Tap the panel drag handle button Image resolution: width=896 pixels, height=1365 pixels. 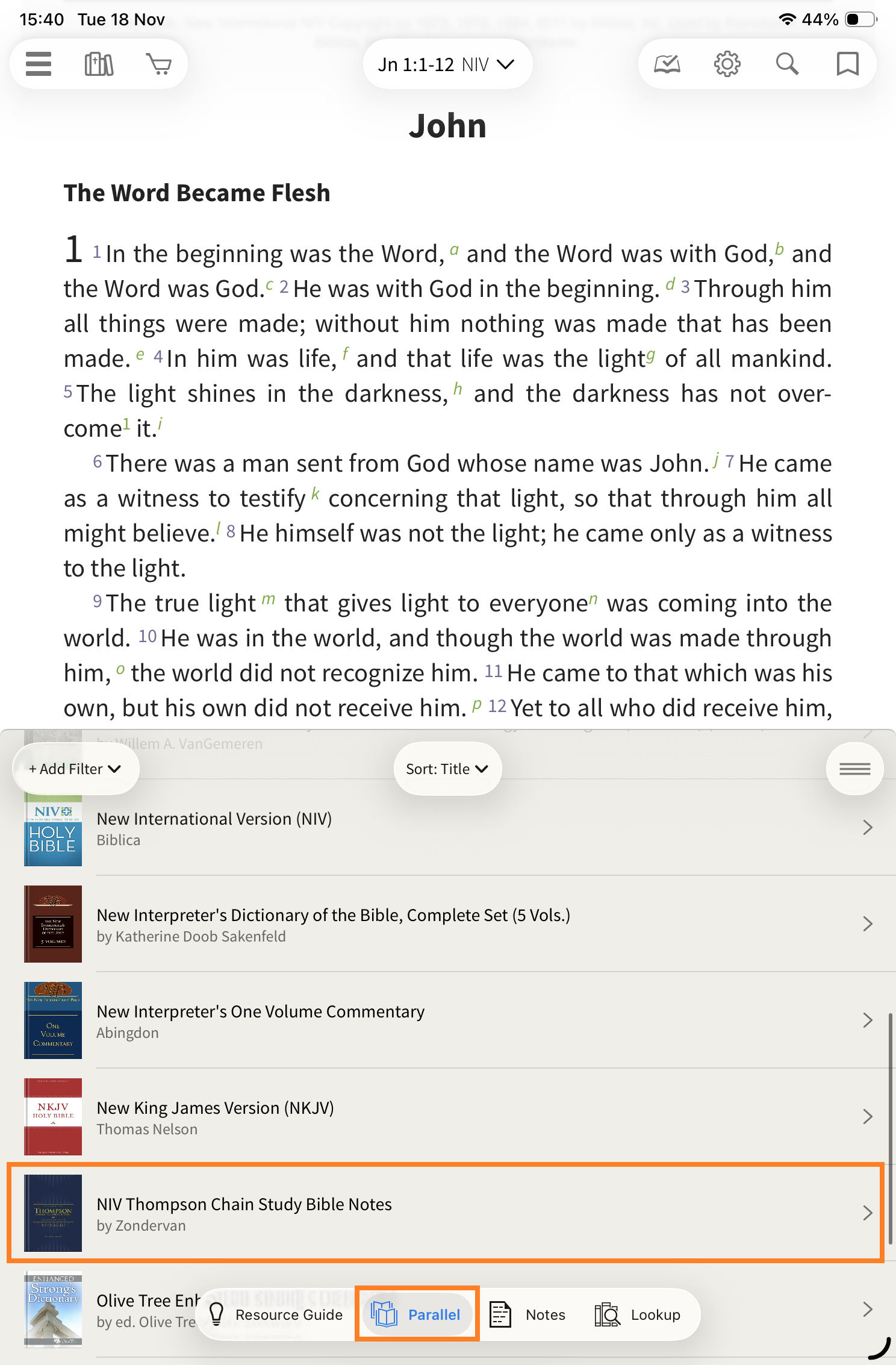854,769
